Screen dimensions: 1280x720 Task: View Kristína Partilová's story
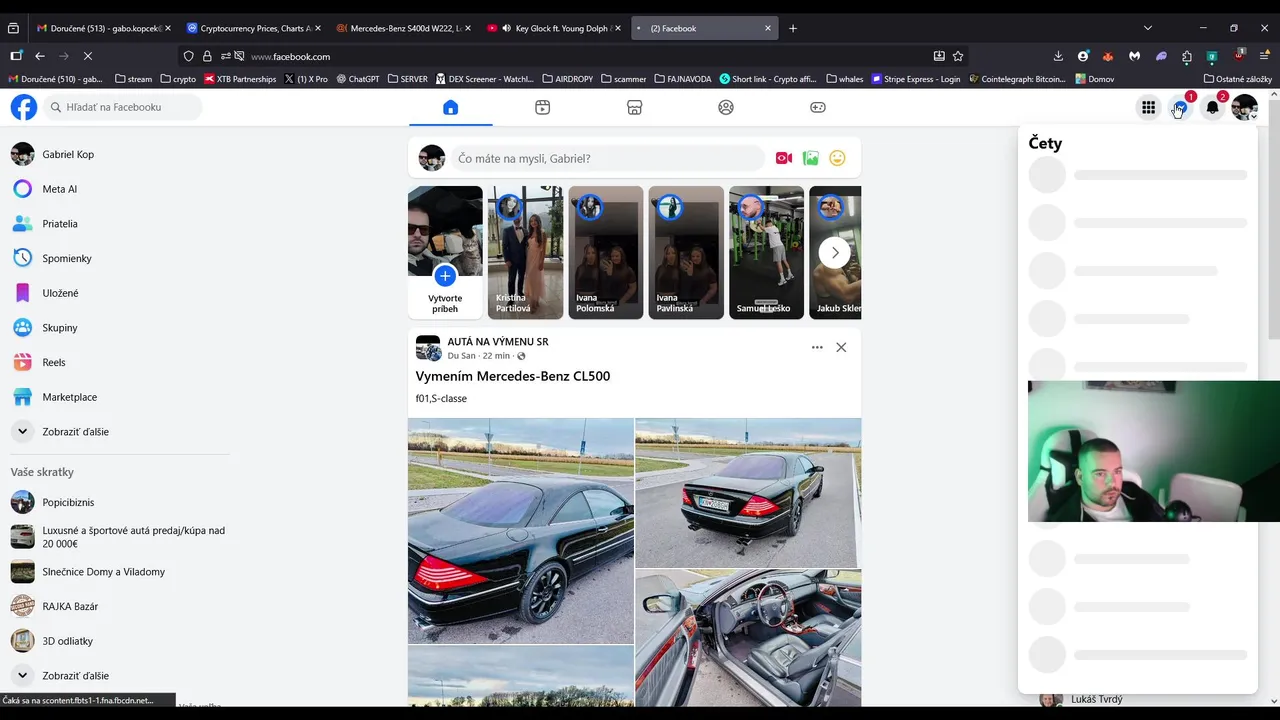[x=525, y=252]
